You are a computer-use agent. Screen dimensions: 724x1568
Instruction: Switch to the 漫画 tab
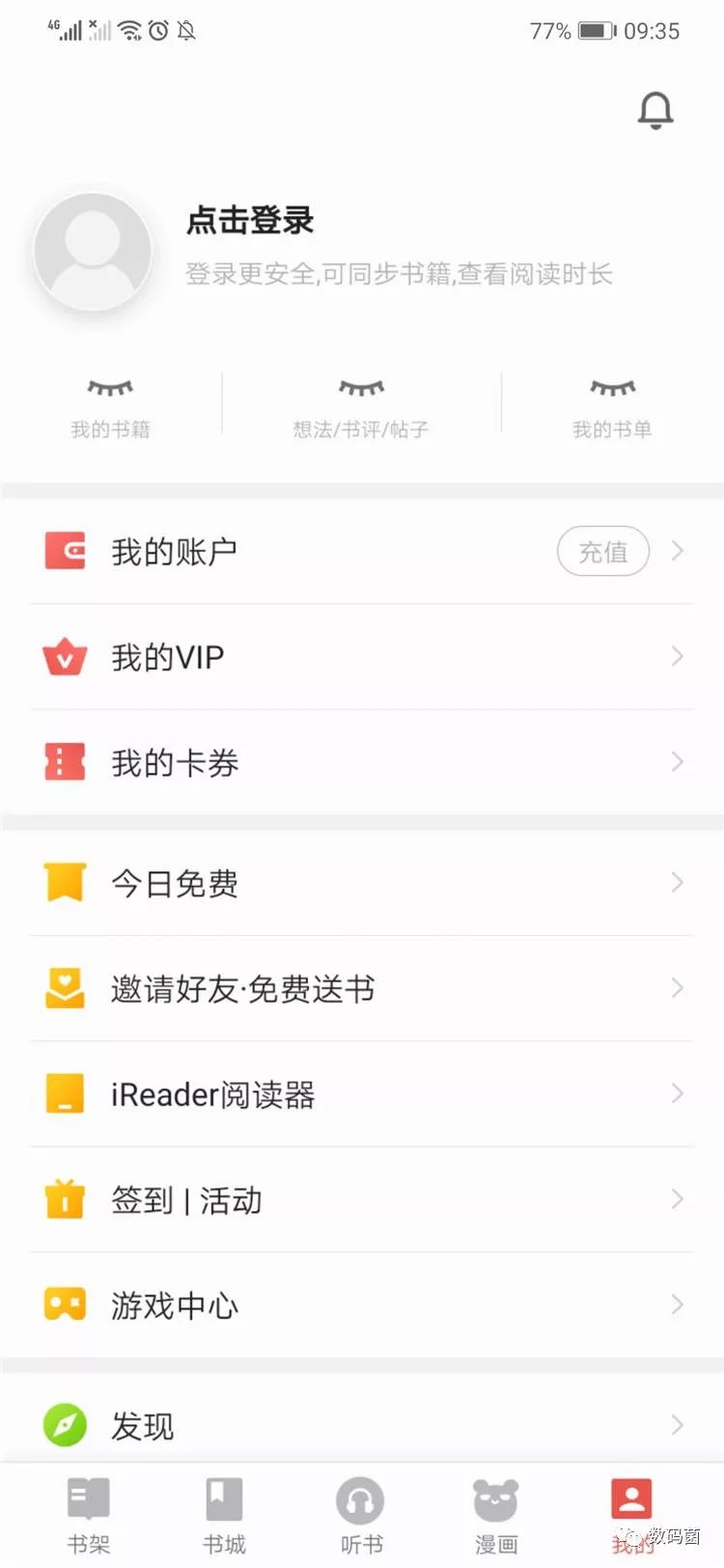click(x=496, y=1516)
